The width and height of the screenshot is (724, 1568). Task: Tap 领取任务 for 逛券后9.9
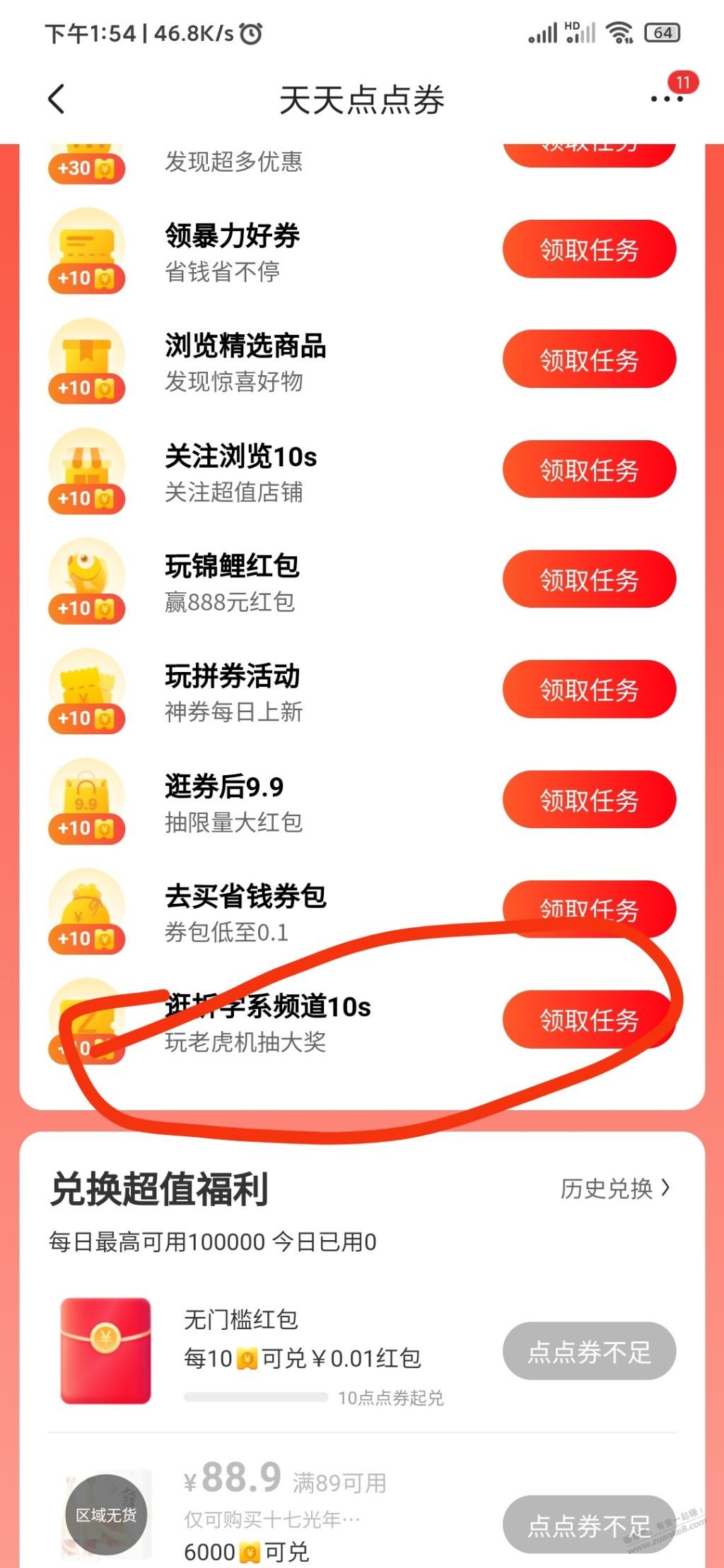[x=589, y=800]
